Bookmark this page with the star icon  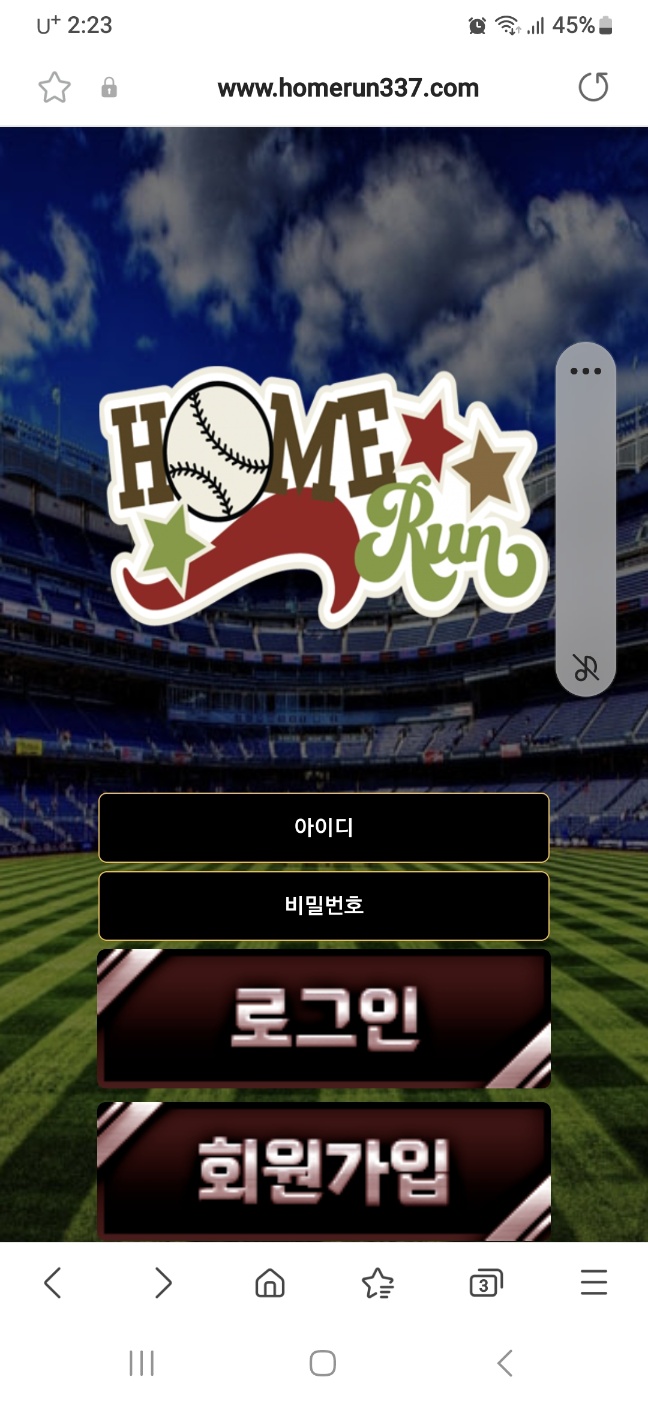coord(54,88)
